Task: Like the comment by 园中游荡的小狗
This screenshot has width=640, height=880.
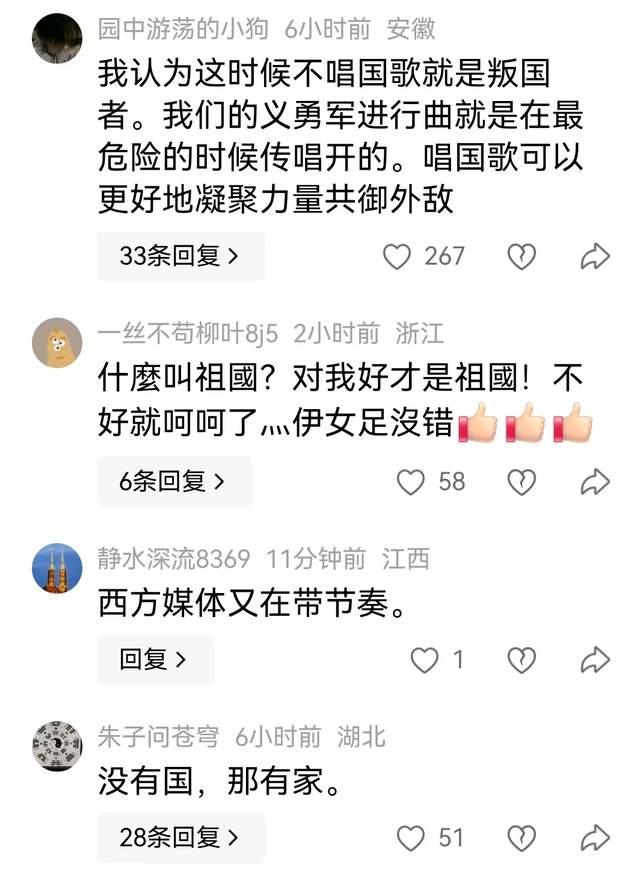Action: pyautogui.click(x=398, y=257)
